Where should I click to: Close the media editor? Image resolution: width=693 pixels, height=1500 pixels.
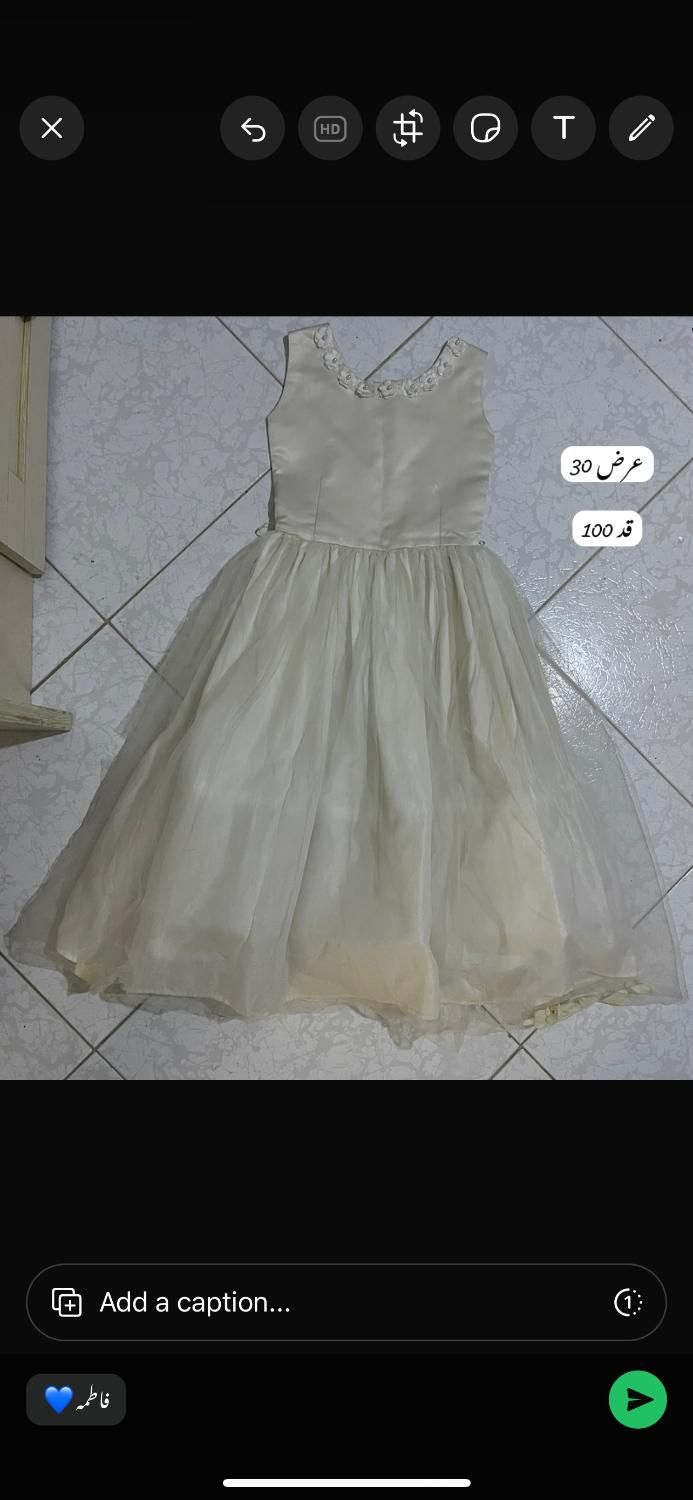click(x=52, y=128)
